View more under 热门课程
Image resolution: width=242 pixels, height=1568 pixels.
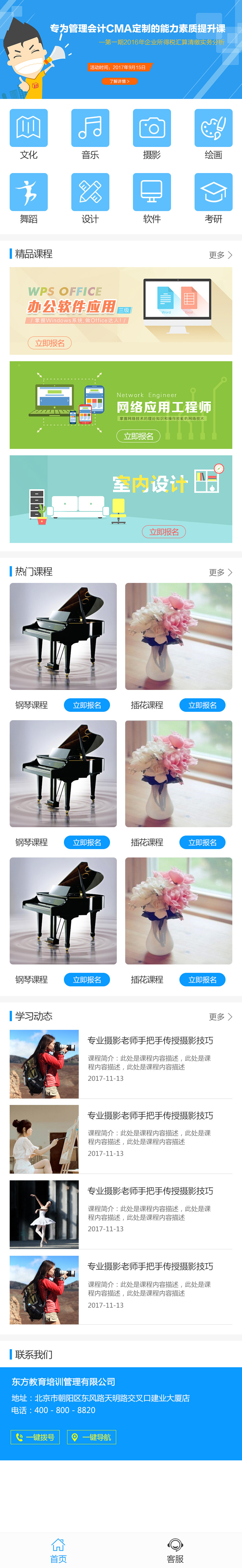(x=220, y=572)
